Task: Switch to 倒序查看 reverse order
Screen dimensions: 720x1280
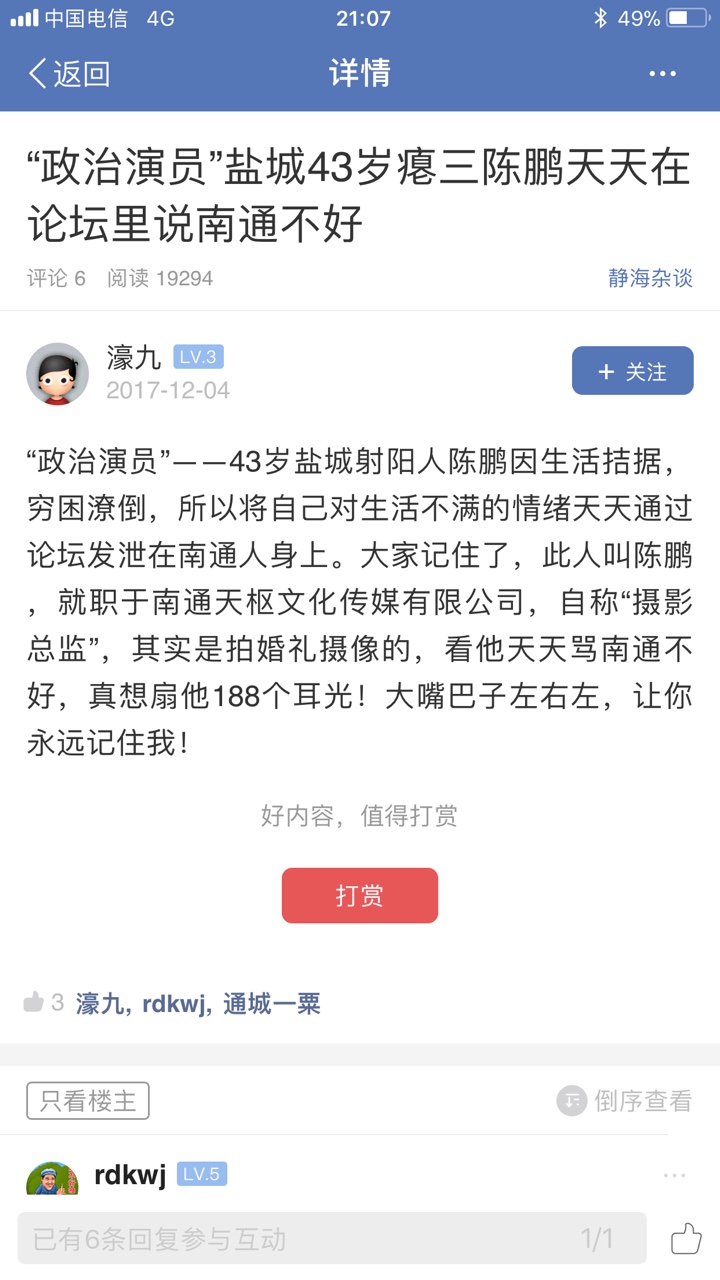Action: coord(625,1101)
